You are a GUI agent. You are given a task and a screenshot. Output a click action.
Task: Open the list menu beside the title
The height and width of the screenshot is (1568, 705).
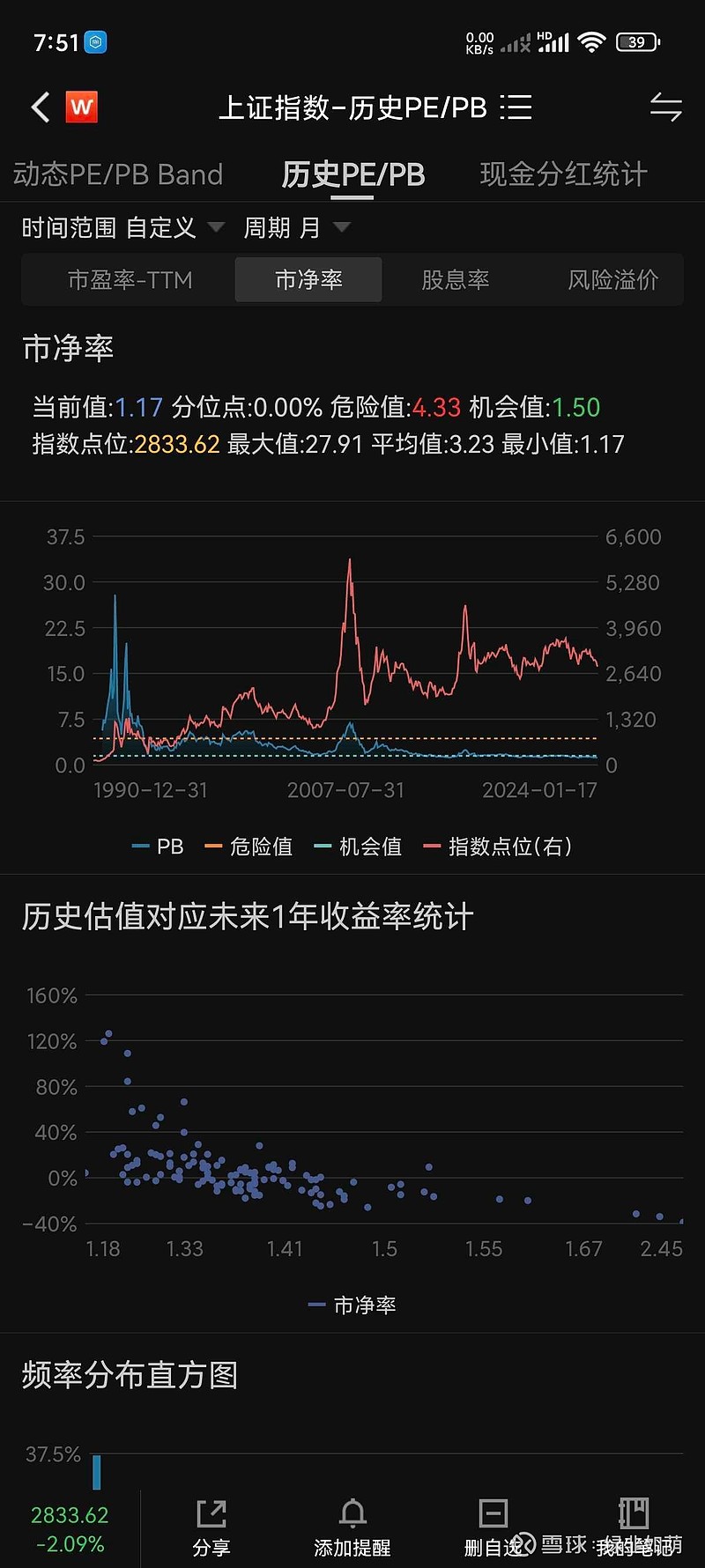(516, 107)
